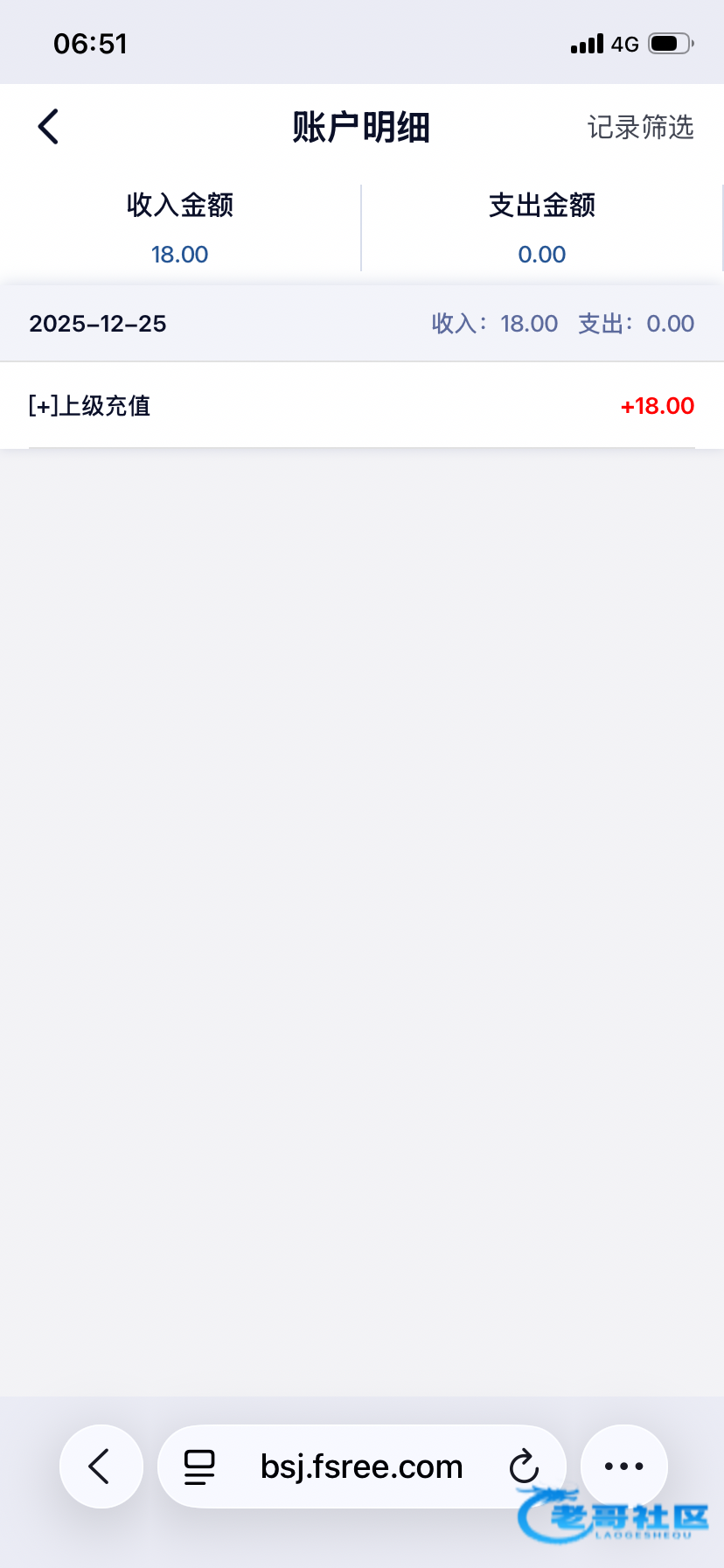Viewport: 724px width, 1568px height.
Task: Reload the page in the address bar
Action: tap(524, 1466)
